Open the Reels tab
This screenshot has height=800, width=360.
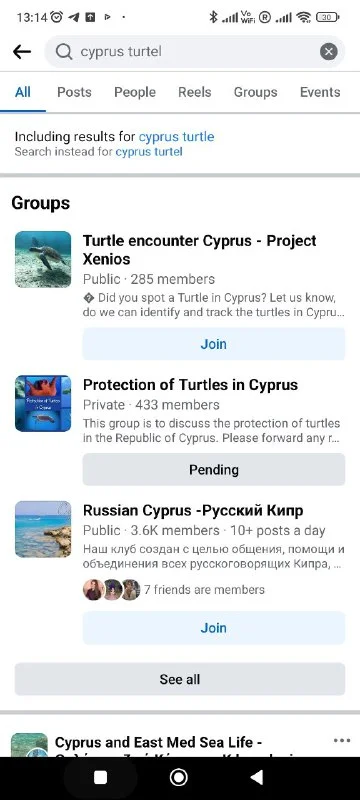(194, 92)
